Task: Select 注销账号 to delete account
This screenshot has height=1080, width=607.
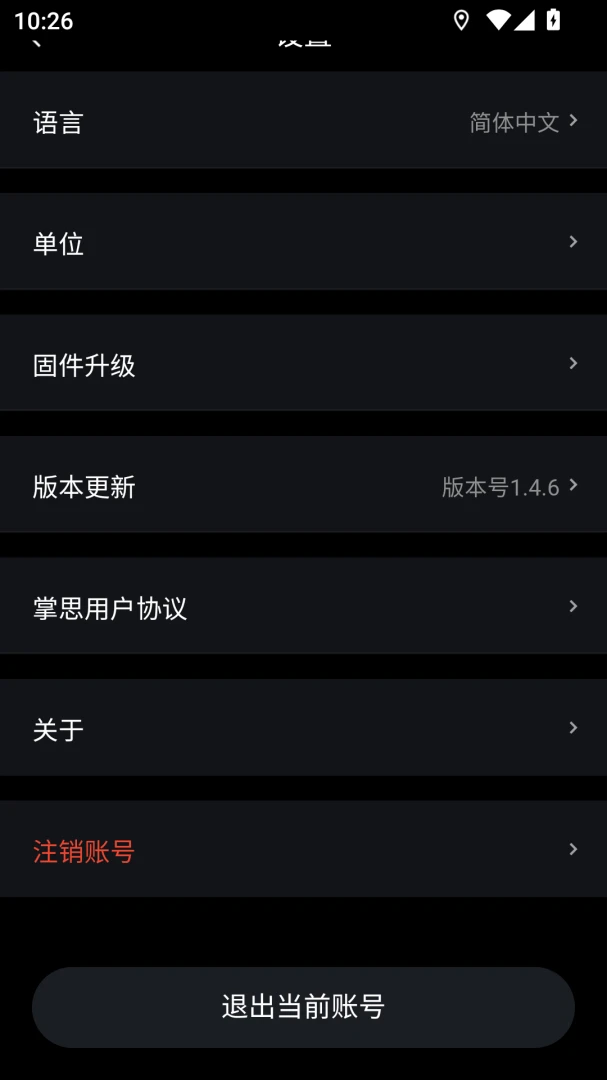Action: (303, 849)
